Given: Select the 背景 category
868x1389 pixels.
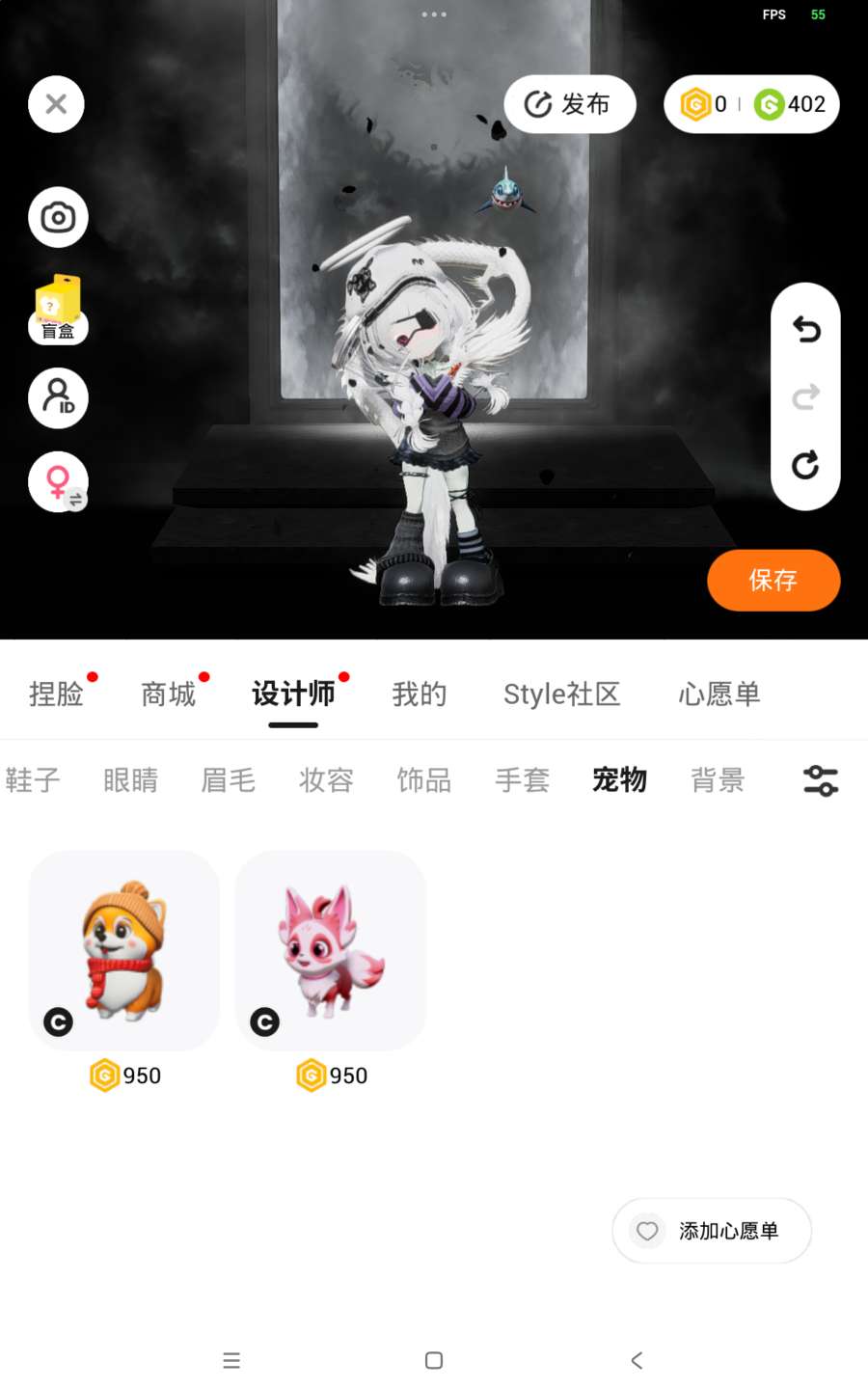Looking at the screenshot, I should 718,779.
